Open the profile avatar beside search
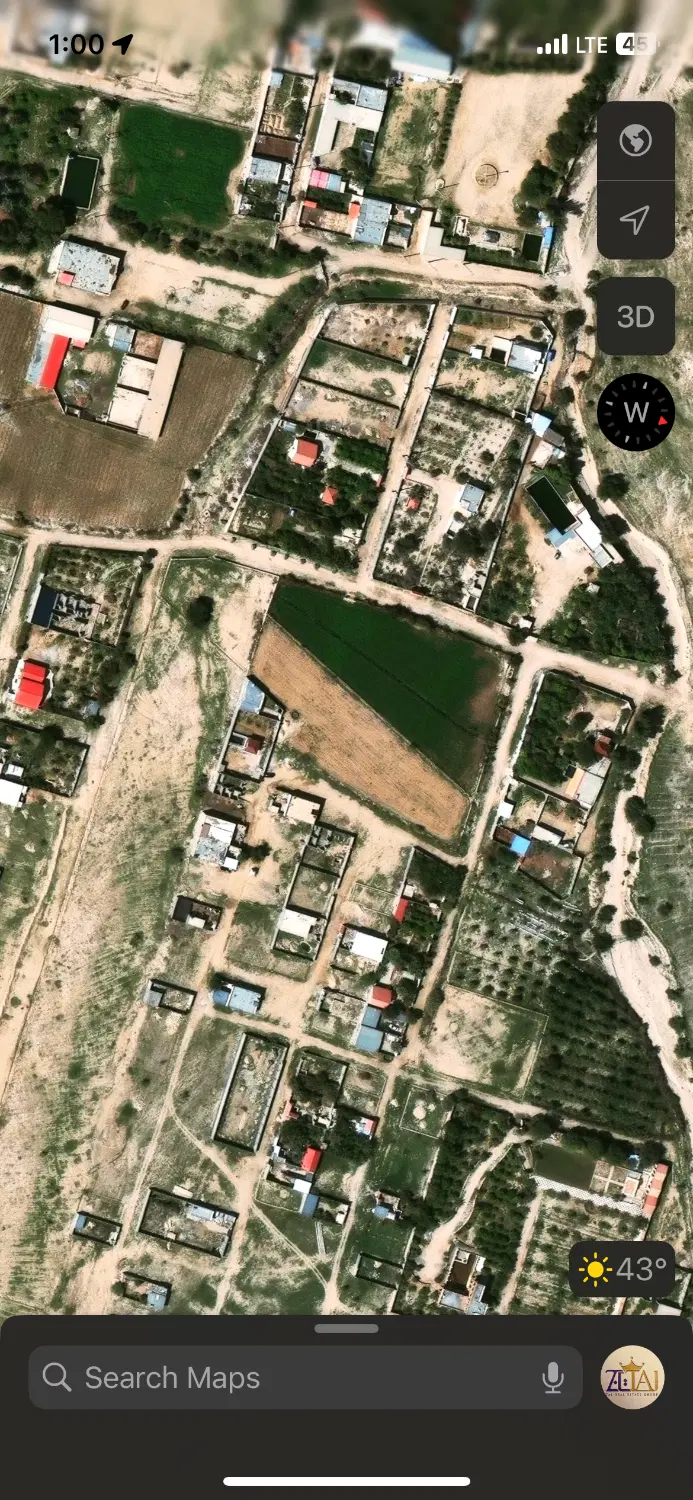This screenshot has height=1500, width=693. click(x=632, y=1377)
